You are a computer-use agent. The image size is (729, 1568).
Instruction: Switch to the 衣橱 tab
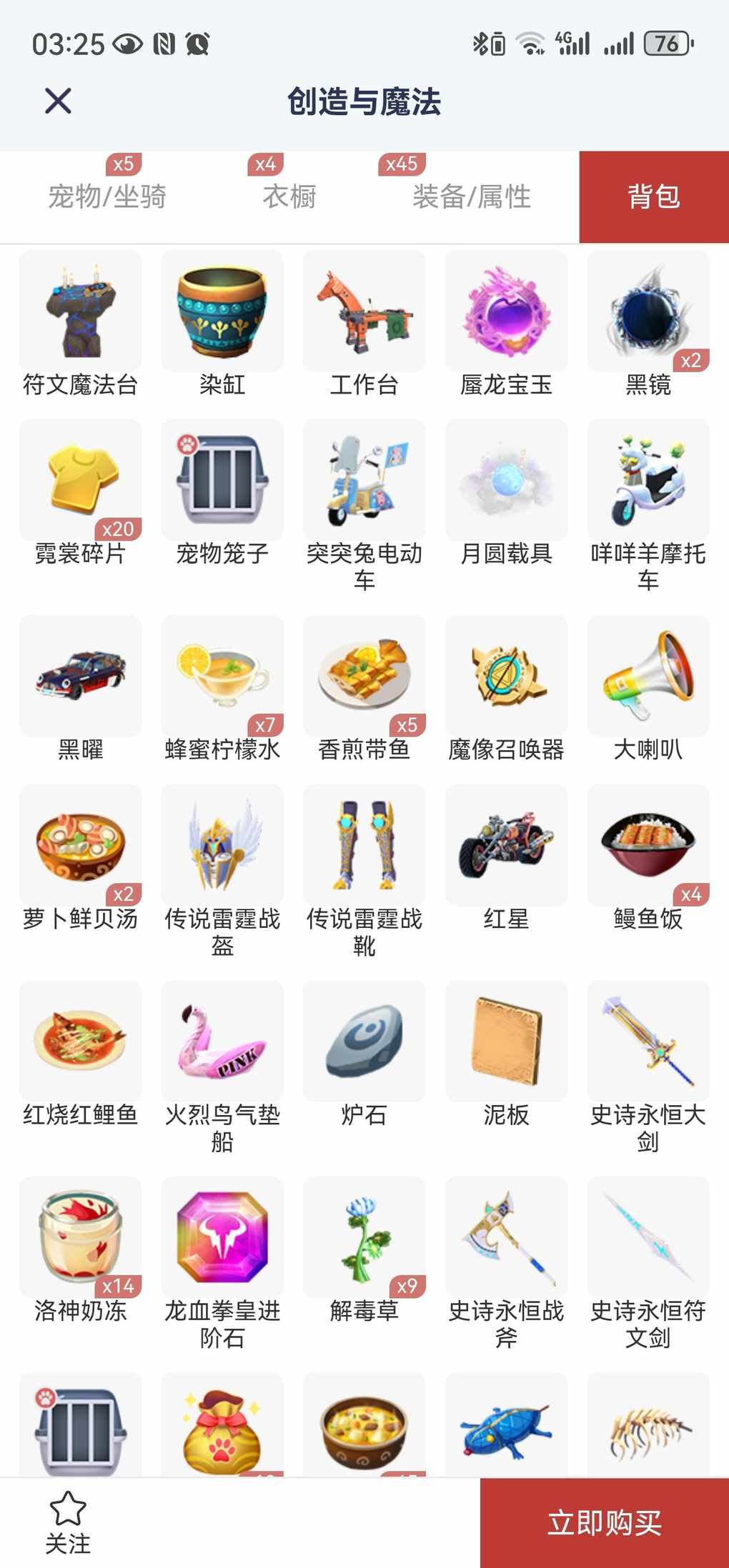coord(289,196)
